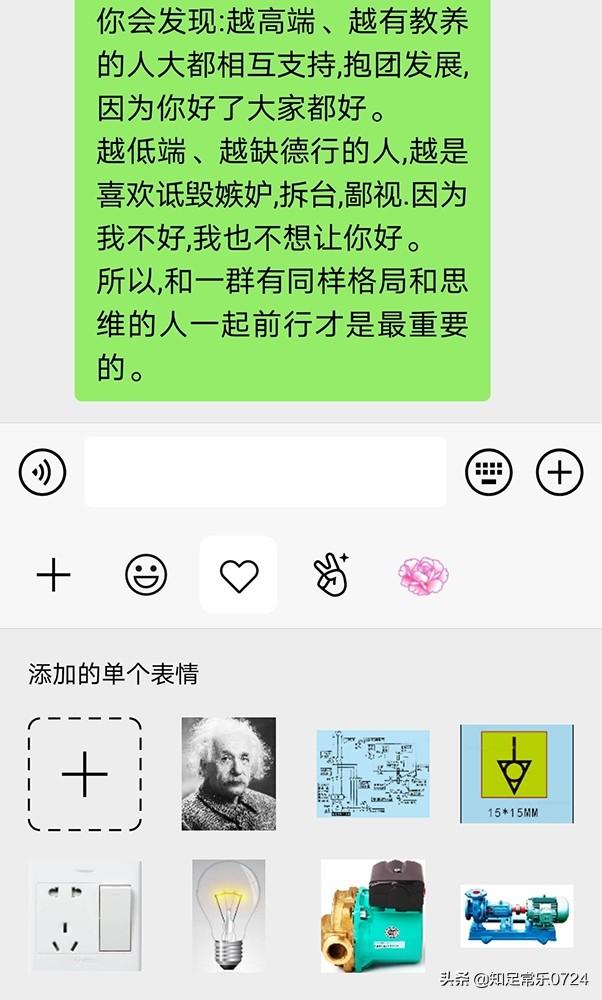Screen dimensions: 602x1000
Task: Send the Einstein portrait sticker
Action: [228, 774]
